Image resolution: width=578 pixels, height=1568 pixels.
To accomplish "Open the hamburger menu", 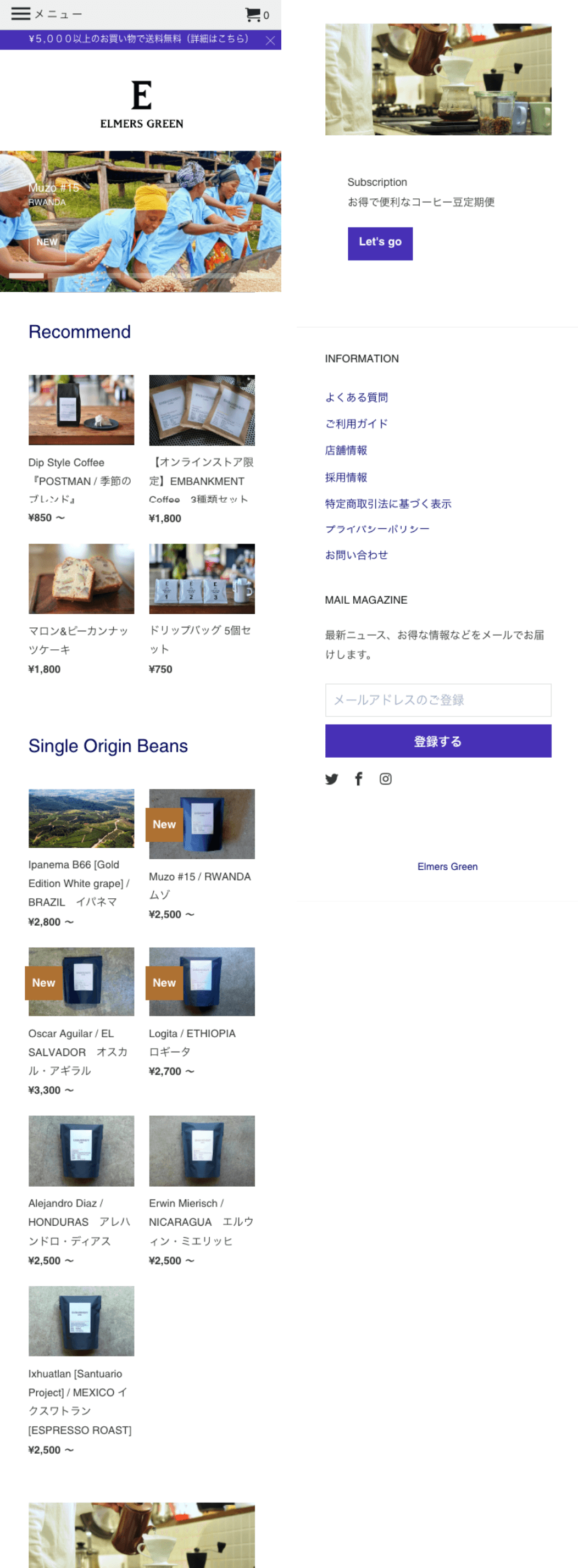I will click(x=21, y=14).
